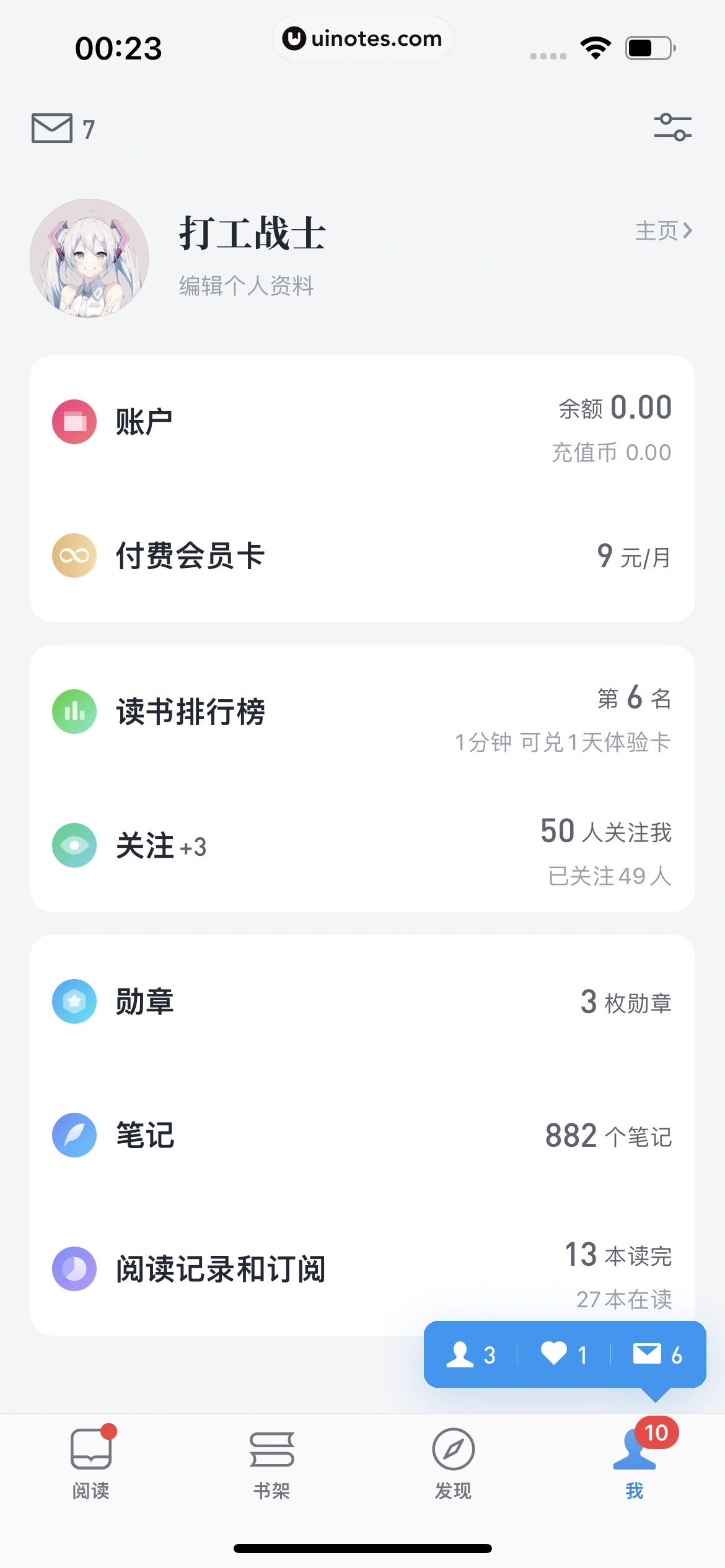Select the 付费会员卡 membership card icon
Image resolution: width=725 pixels, height=1568 pixels.
[x=74, y=555]
